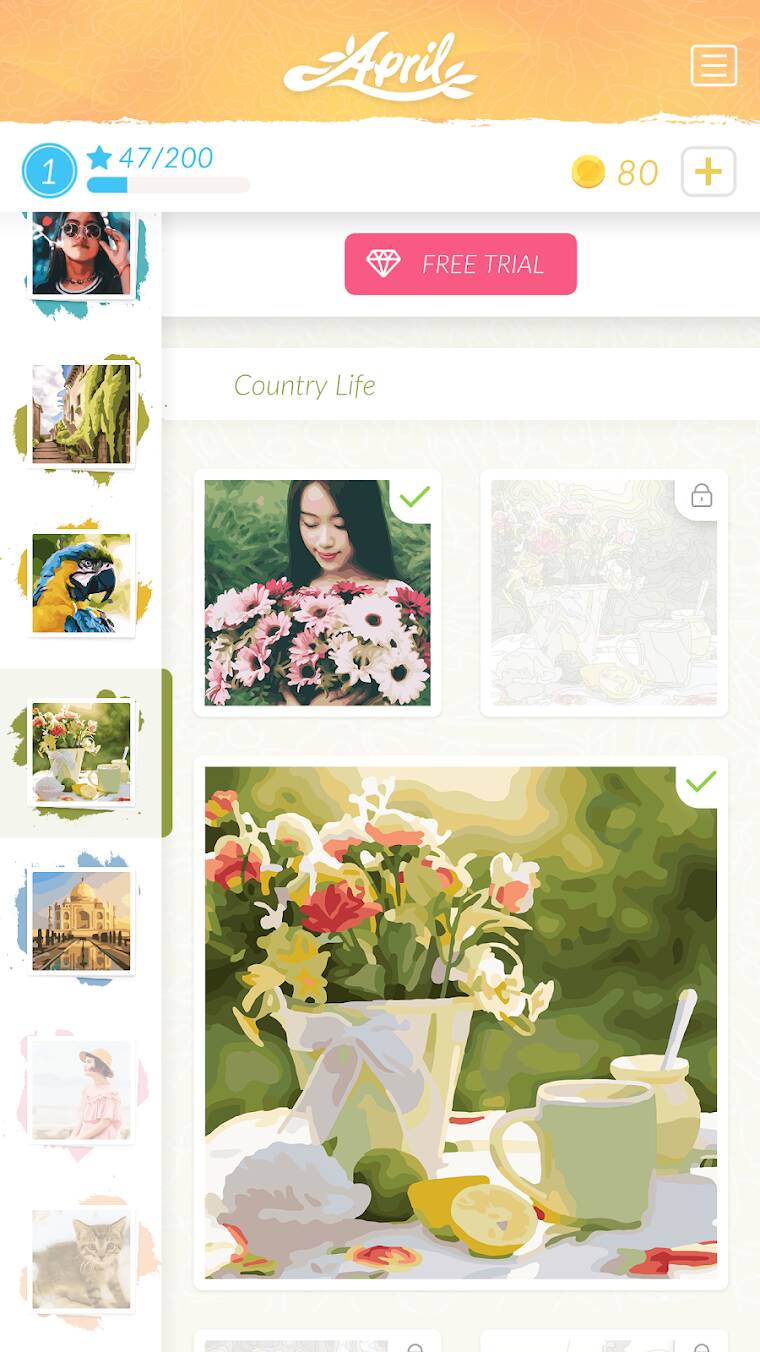This screenshot has height=1352, width=760.
Task: Select the Taj Mahal category
Action: pyautogui.click(x=81, y=921)
